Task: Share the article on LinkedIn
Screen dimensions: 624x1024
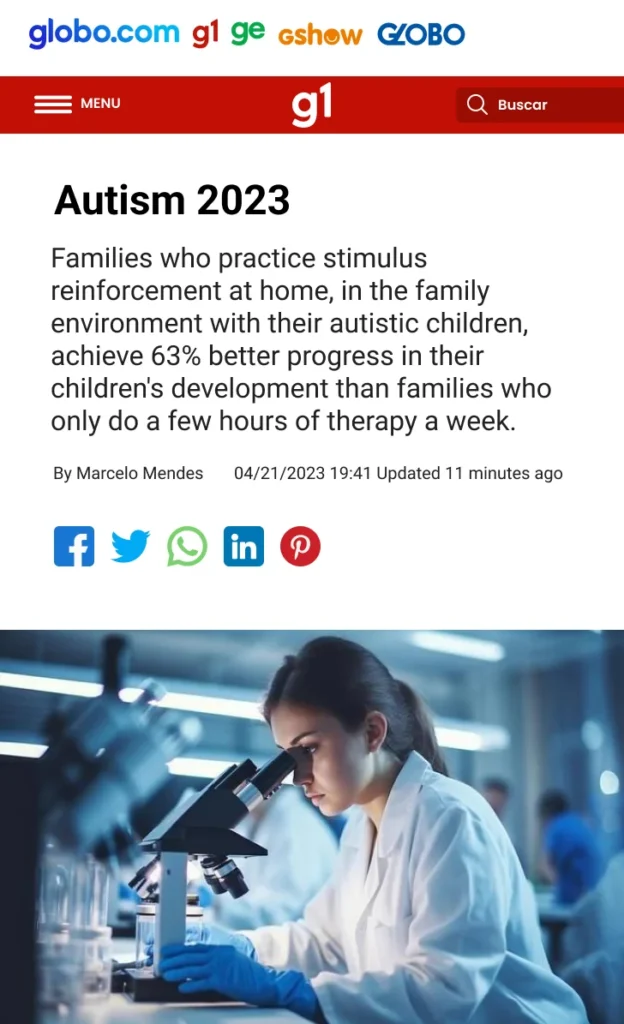Action: pyautogui.click(x=244, y=547)
